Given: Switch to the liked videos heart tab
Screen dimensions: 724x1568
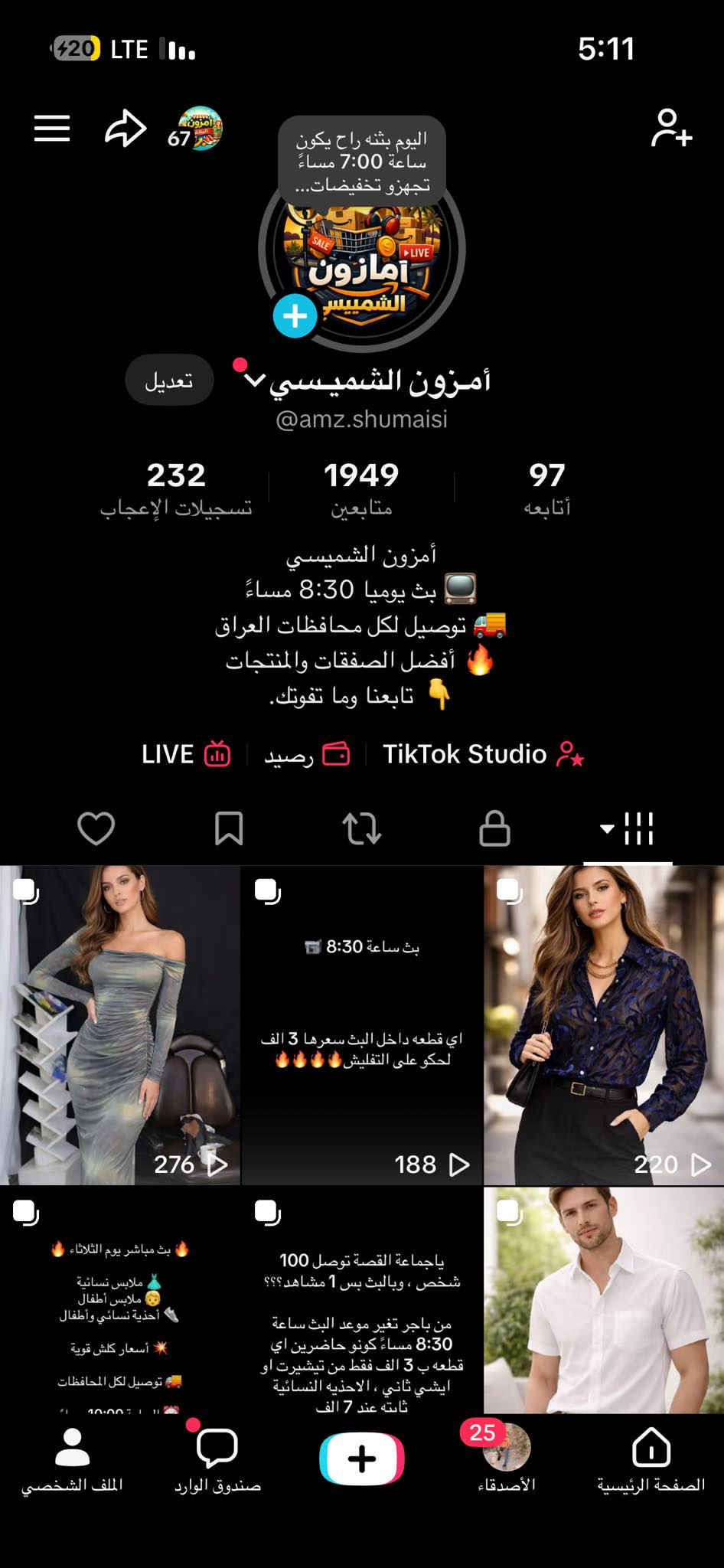Looking at the screenshot, I should pos(96,828).
